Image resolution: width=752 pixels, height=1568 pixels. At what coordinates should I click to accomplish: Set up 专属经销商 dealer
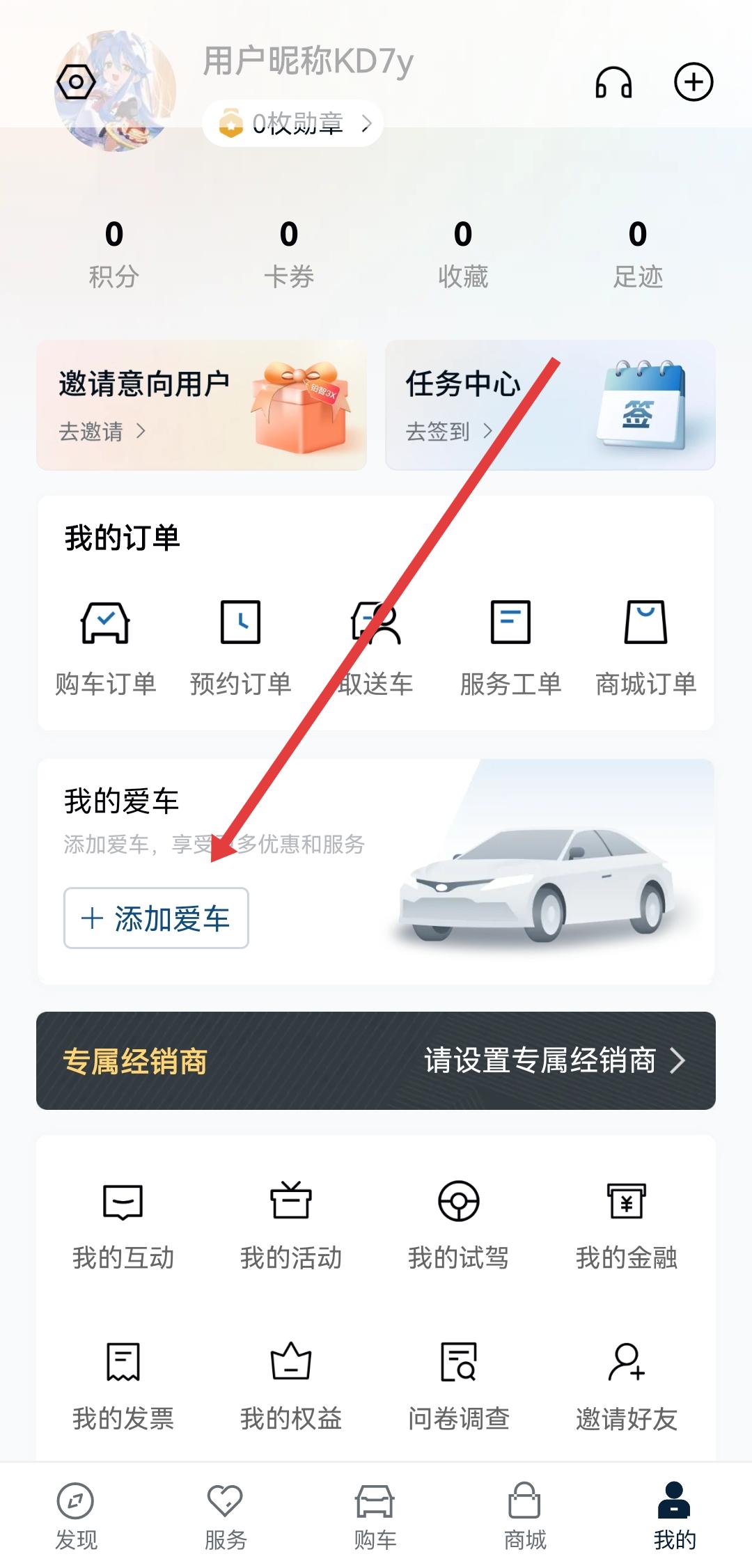[376, 1060]
